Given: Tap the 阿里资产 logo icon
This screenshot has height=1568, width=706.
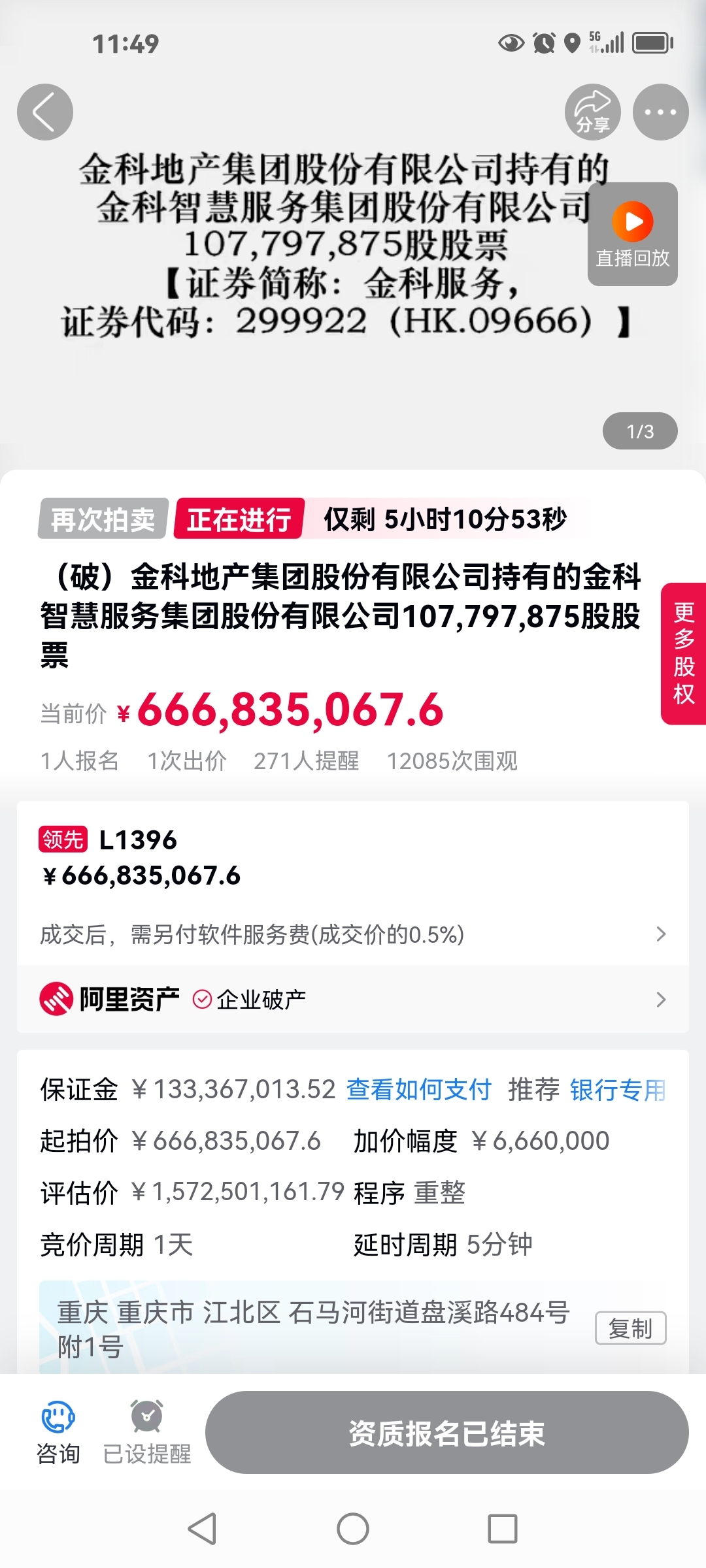Looking at the screenshot, I should (57, 998).
